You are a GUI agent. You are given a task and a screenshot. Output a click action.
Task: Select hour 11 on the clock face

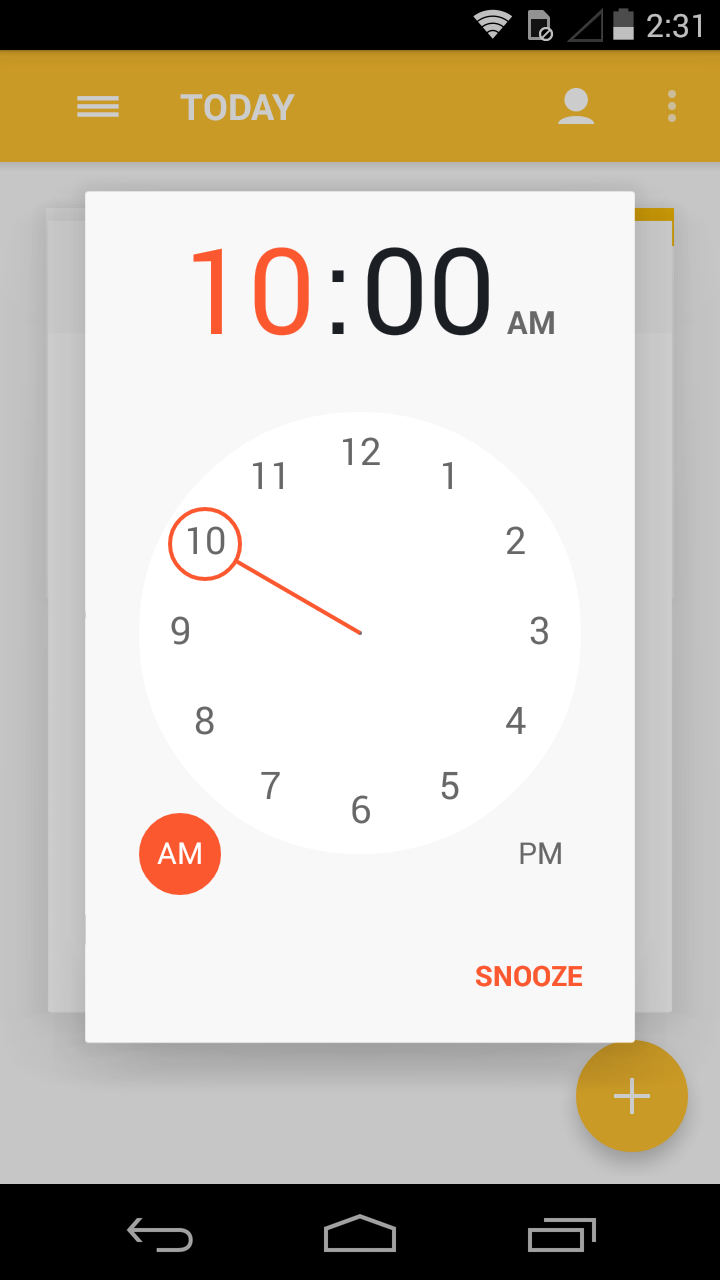click(x=270, y=476)
